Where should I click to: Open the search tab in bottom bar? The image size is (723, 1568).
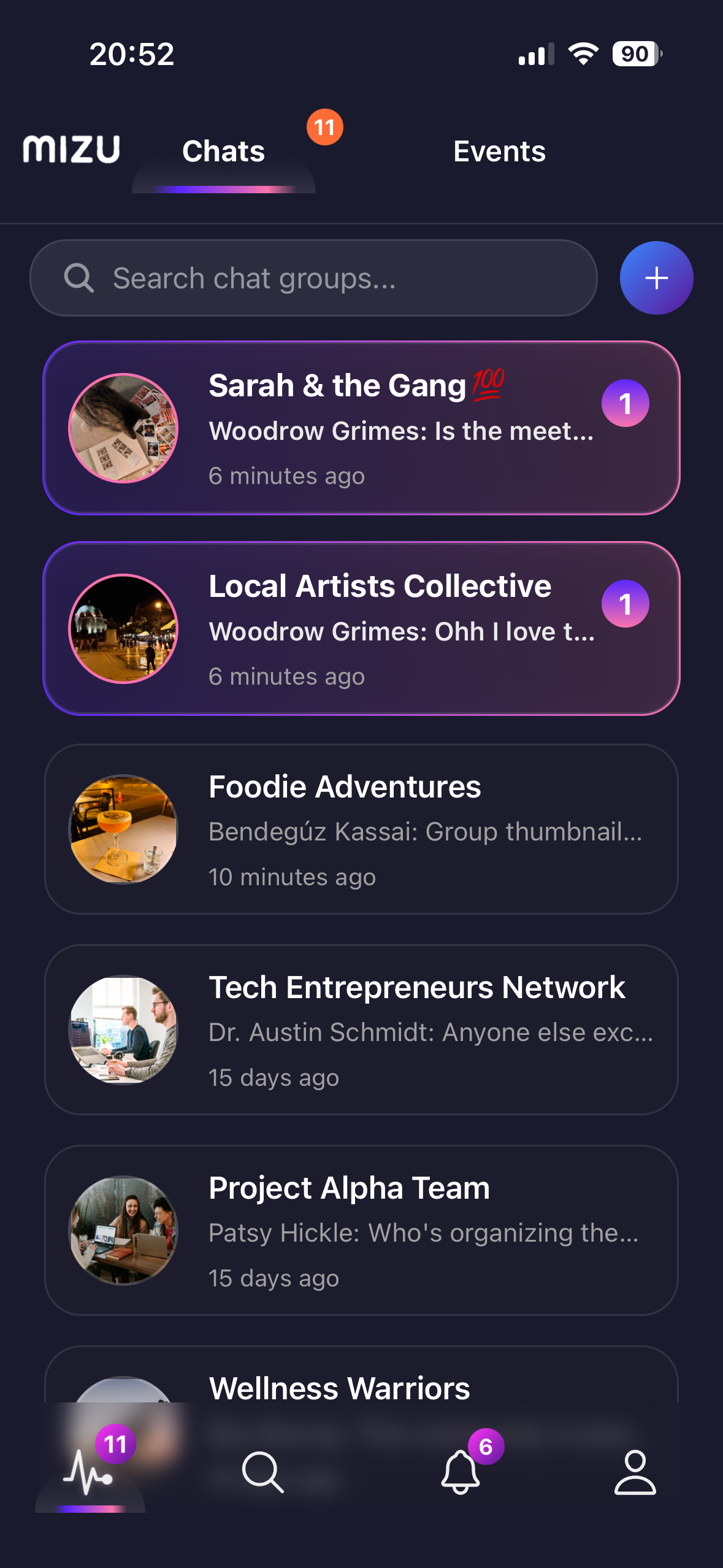coord(262,1472)
